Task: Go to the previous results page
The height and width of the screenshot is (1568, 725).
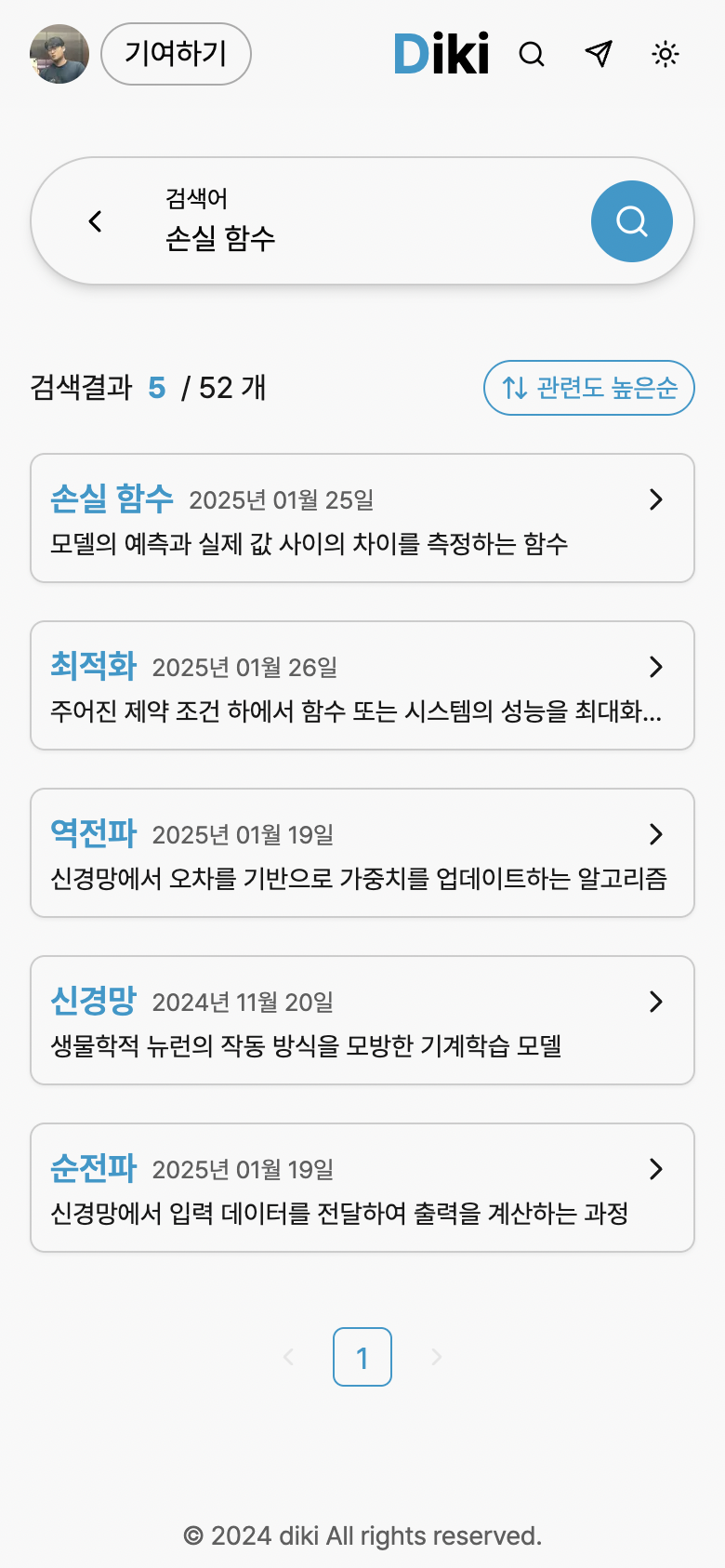Action: point(288,1357)
